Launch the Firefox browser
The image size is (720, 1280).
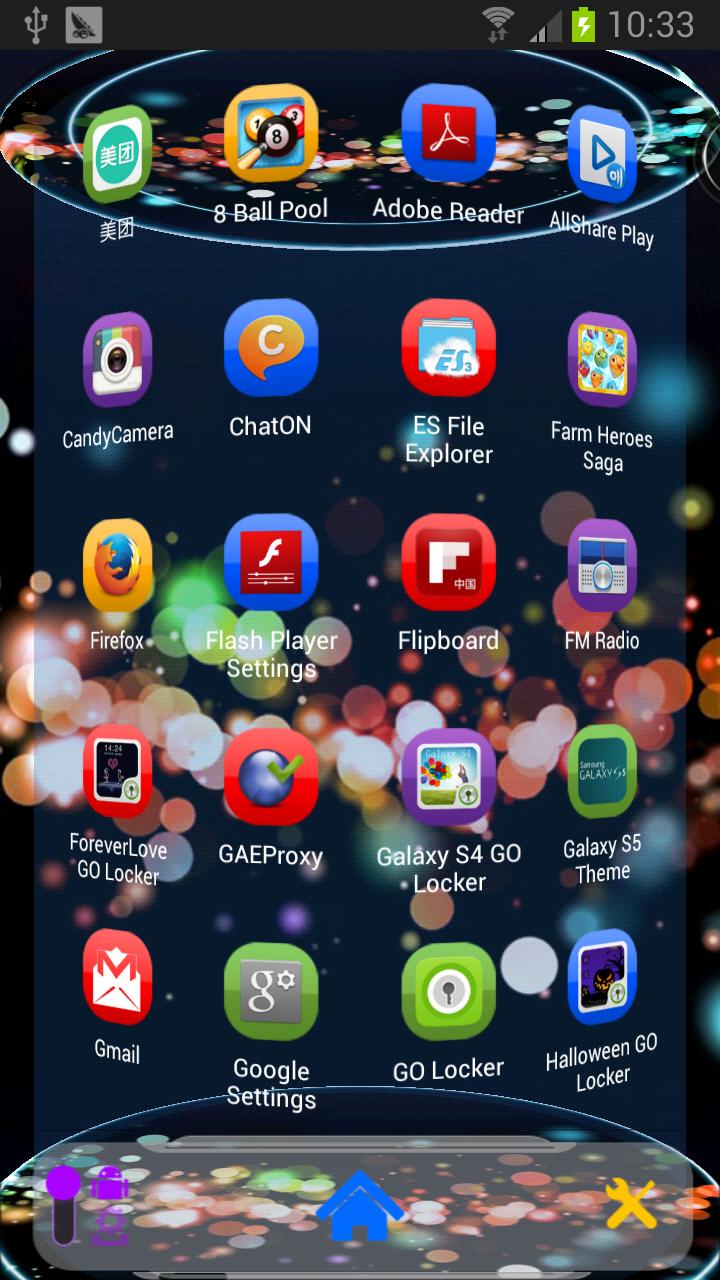pyautogui.click(x=118, y=566)
